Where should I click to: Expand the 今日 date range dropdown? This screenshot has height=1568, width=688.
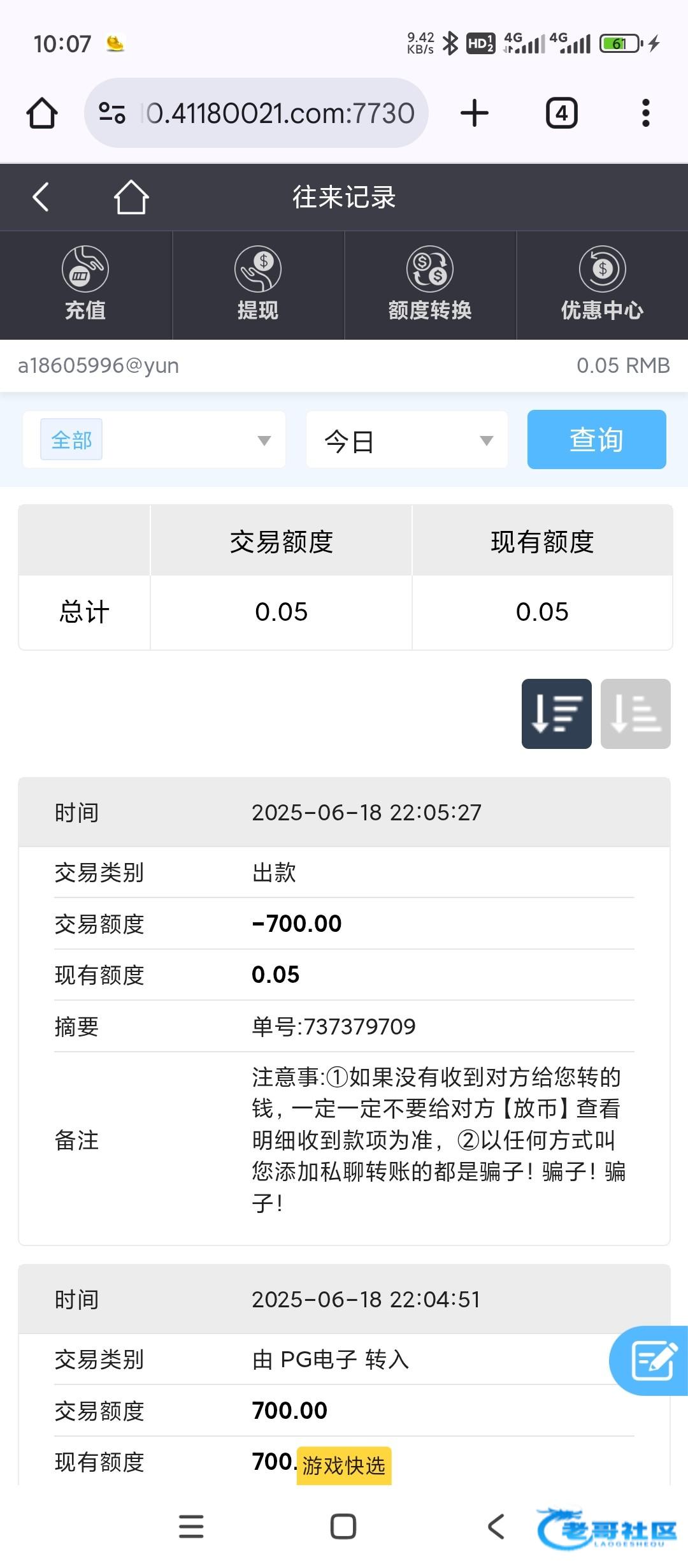pyautogui.click(x=407, y=440)
